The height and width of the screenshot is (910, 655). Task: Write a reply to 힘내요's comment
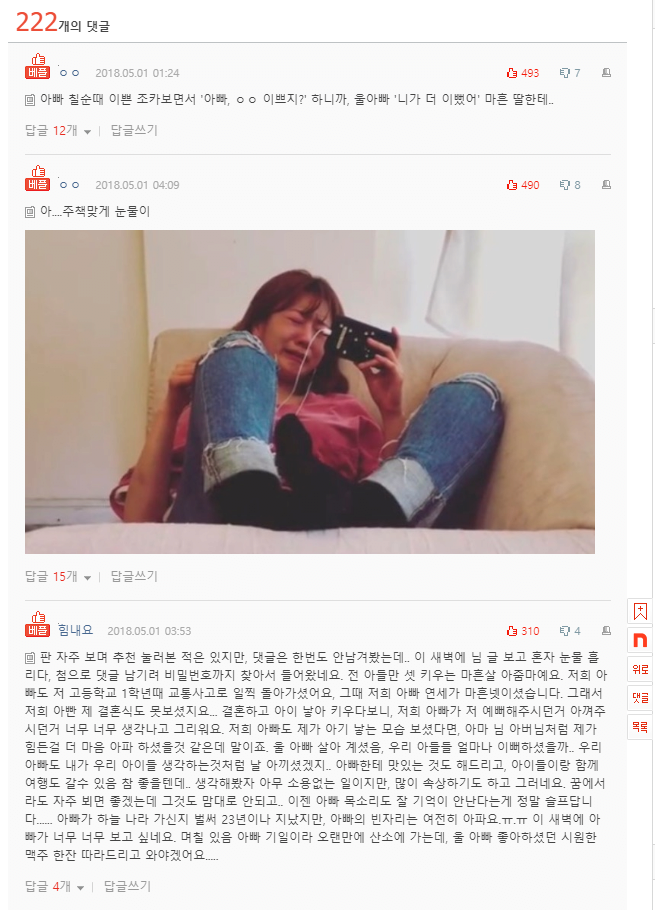pyautogui.click(x=128, y=886)
